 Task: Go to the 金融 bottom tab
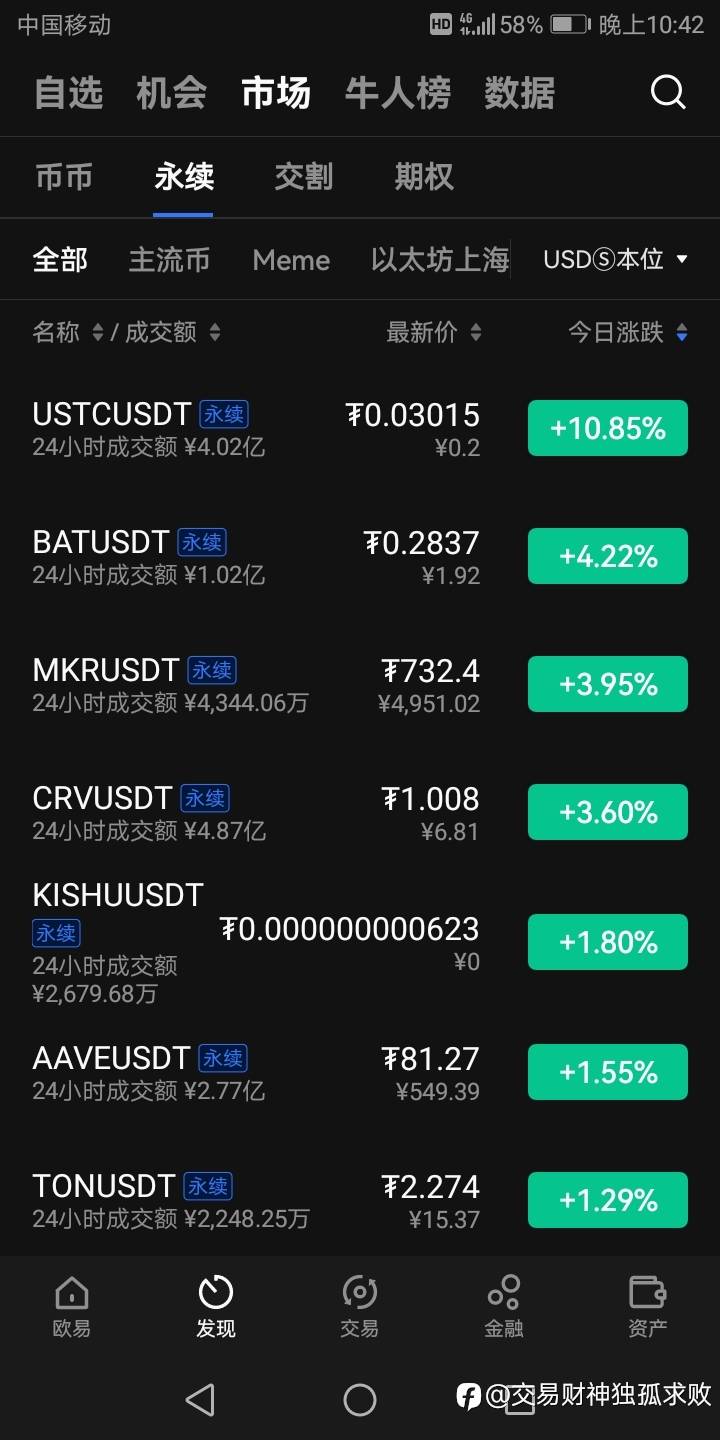tap(504, 1307)
